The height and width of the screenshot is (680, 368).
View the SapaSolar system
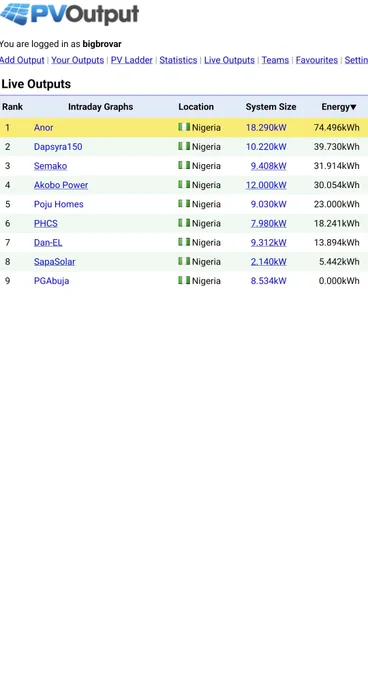click(55, 262)
